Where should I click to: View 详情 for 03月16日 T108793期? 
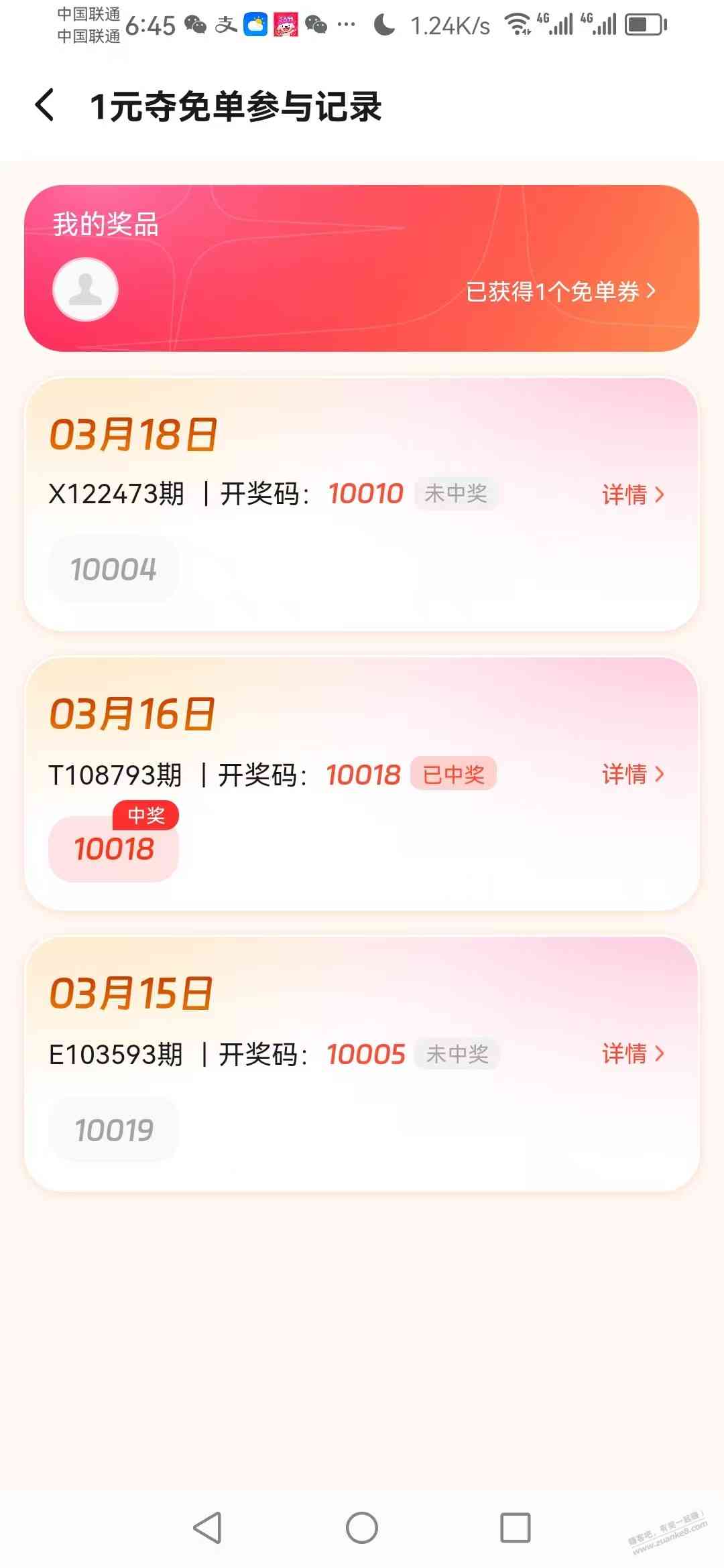[x=632, y=774]
